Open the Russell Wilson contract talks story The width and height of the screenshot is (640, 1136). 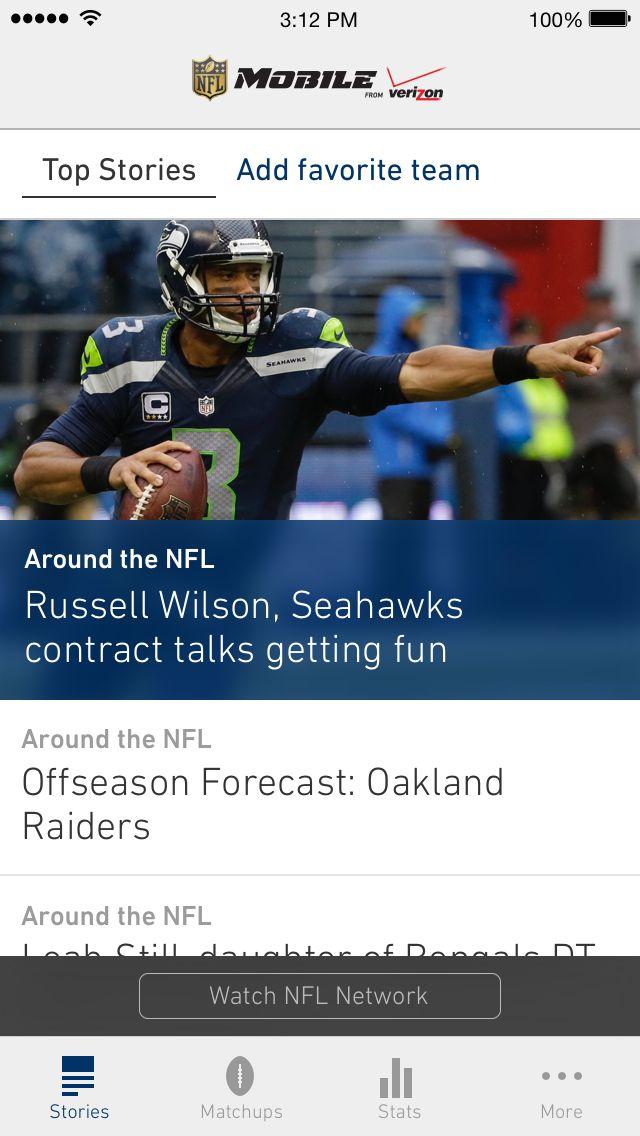tap(244, 627)
